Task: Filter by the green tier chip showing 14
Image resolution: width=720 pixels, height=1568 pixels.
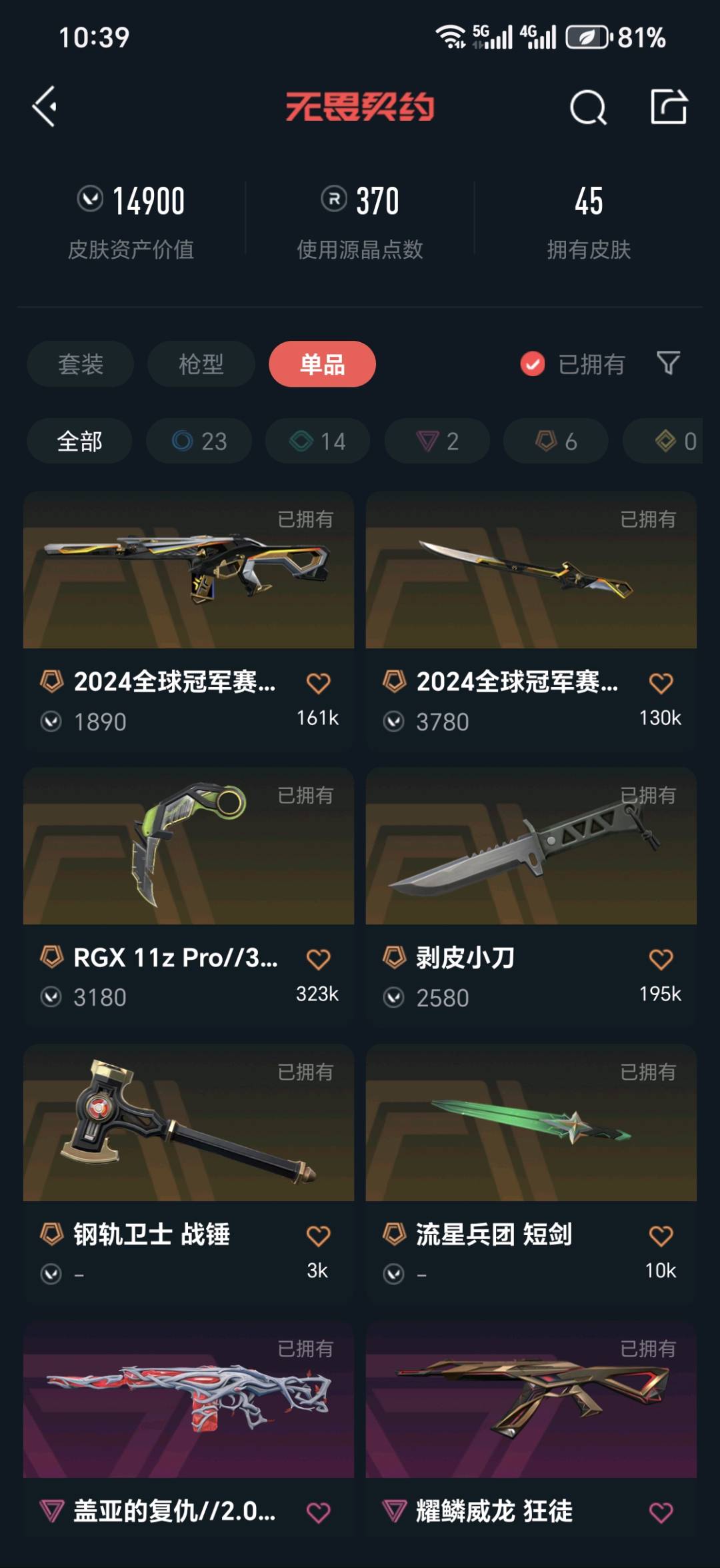Action: coord(317,441)
